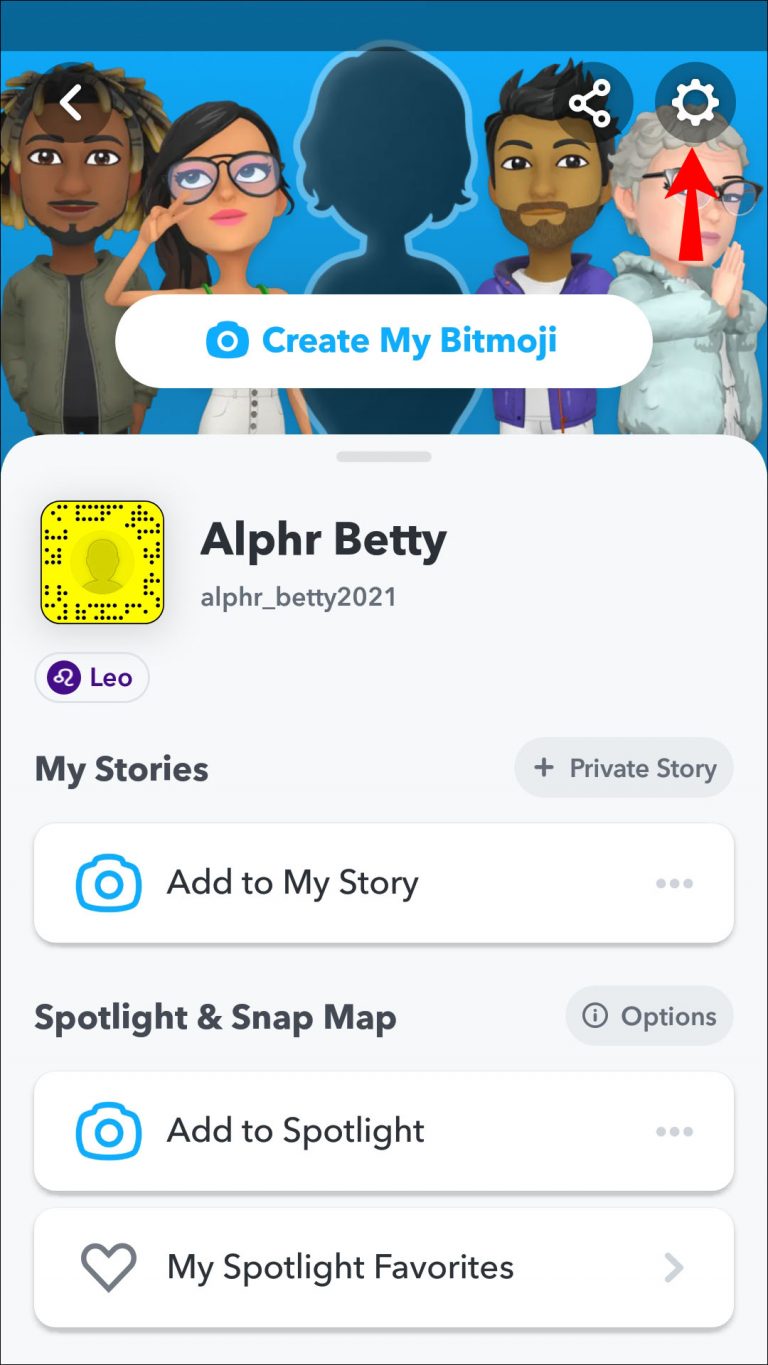Open the three-dot menu on Add to Spotlight
Image resolution: width=768 pixels, height=1365 pixels.
[x=675, y=1131]
